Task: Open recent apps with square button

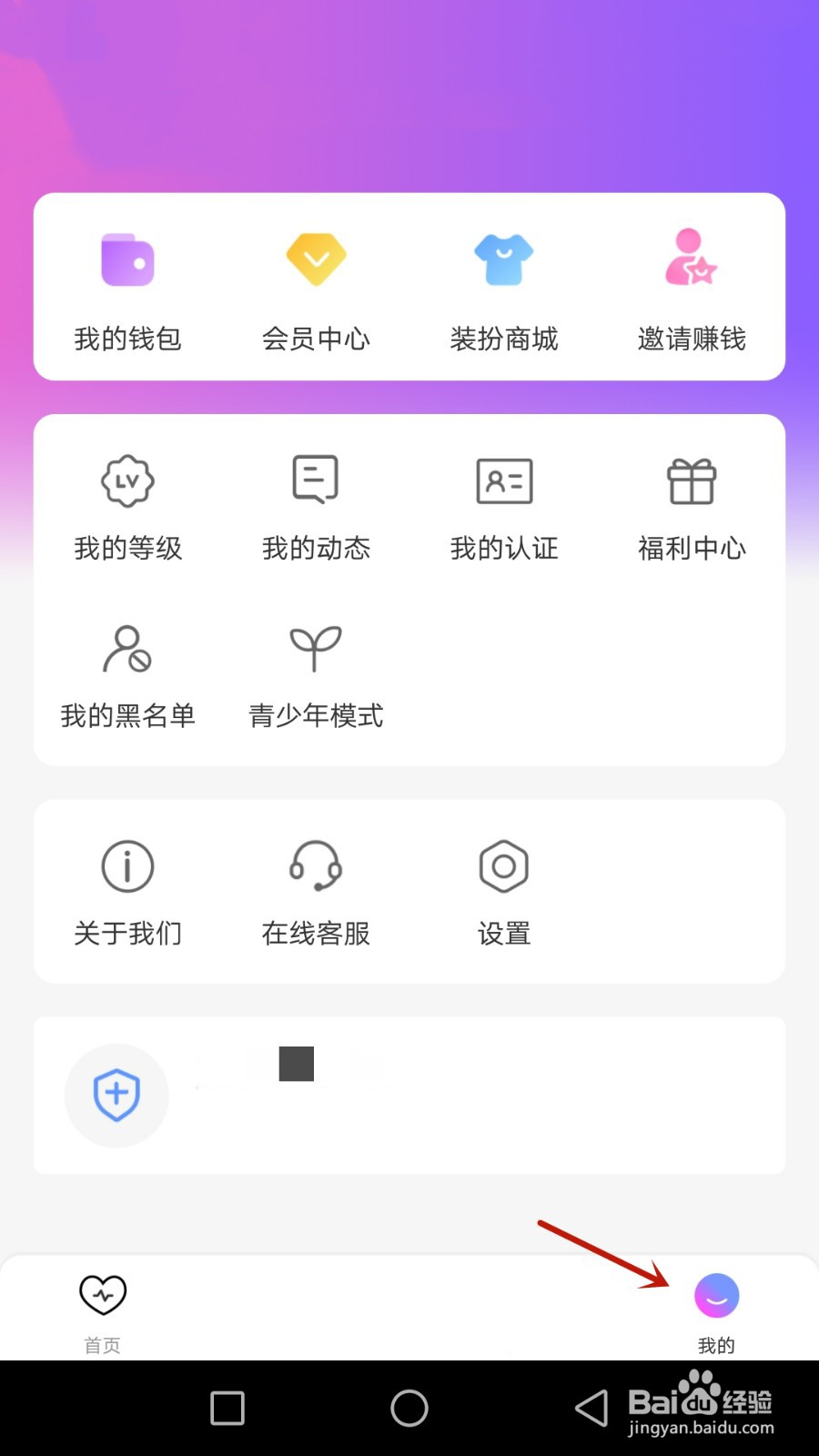Action: tap(227, 1408)
